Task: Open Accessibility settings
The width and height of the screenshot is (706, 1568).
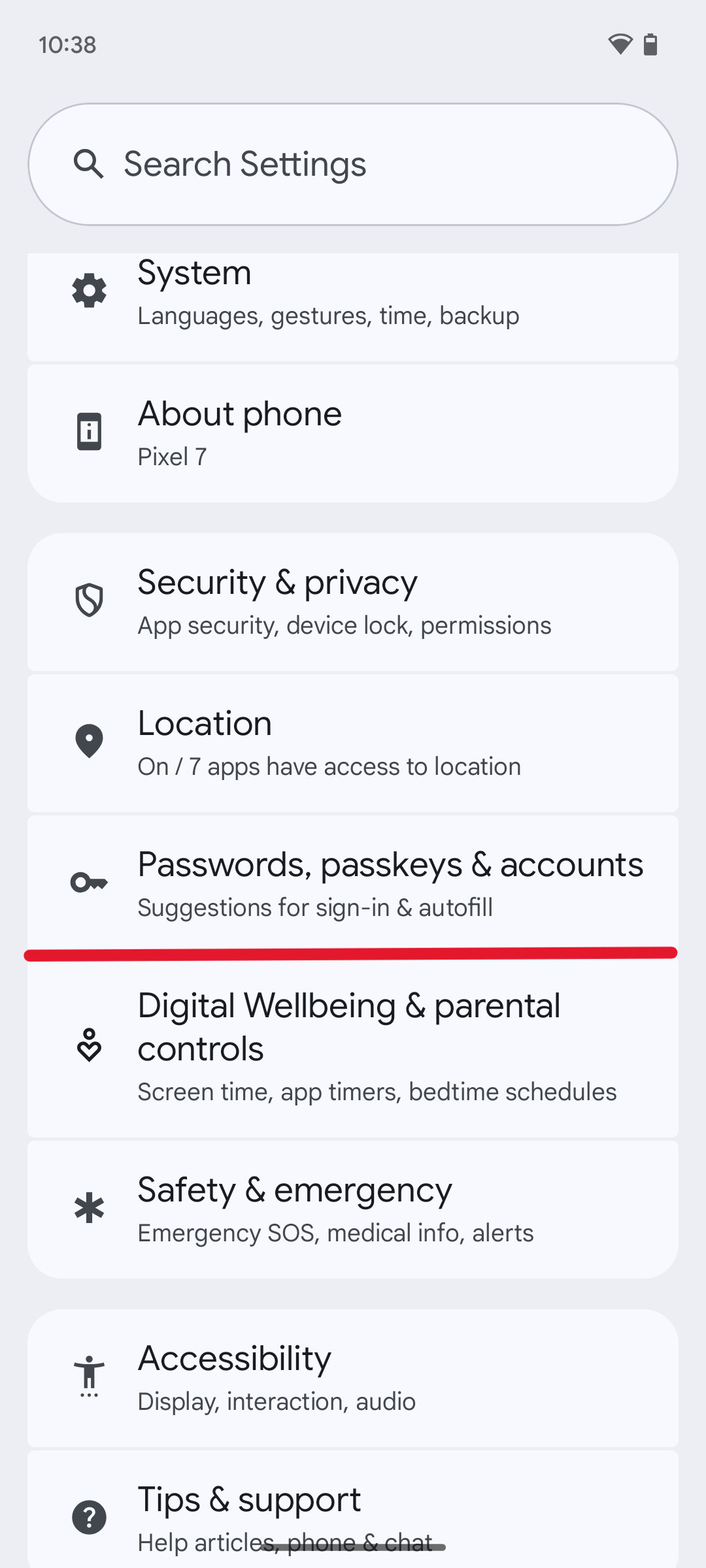Action: 353,1377
